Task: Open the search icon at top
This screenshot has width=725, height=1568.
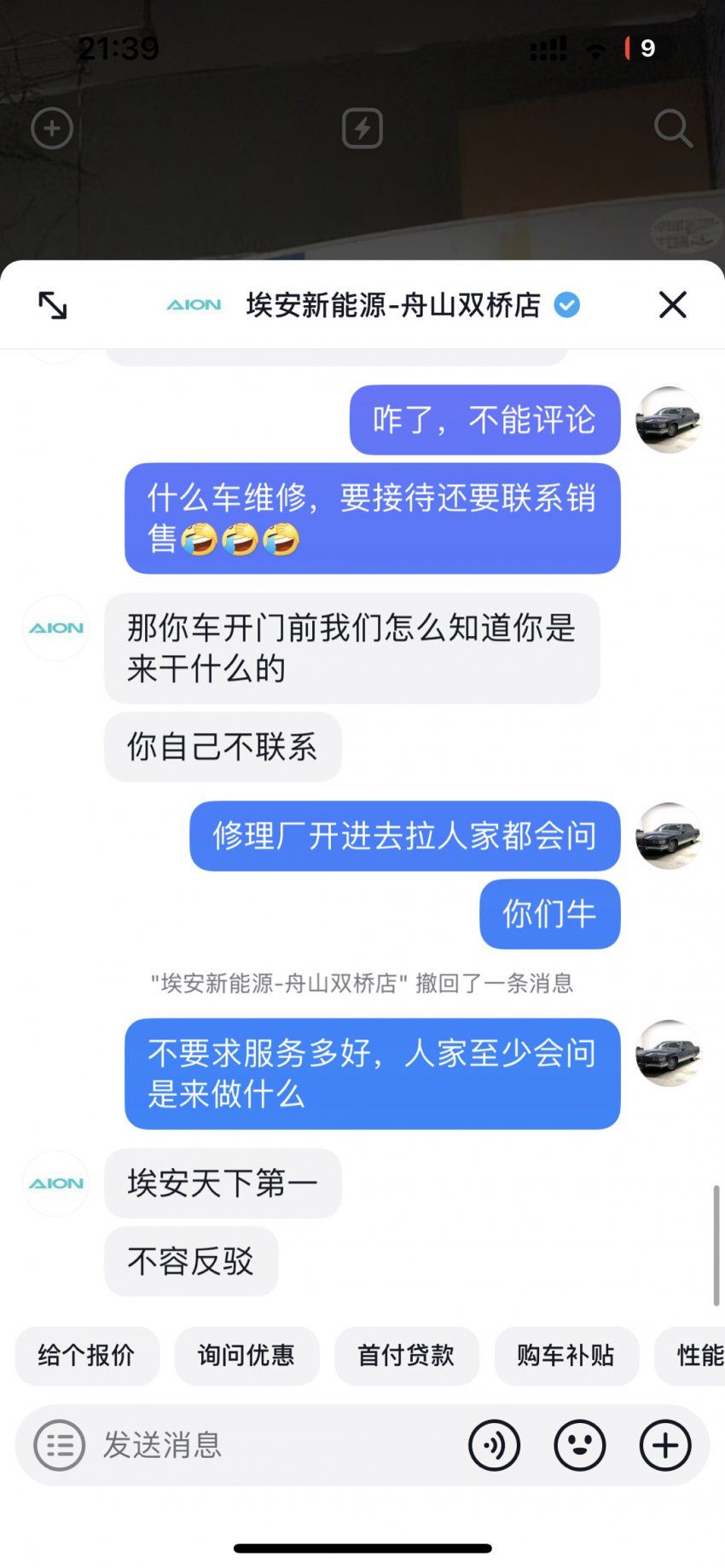Action: tap(672, 129)
